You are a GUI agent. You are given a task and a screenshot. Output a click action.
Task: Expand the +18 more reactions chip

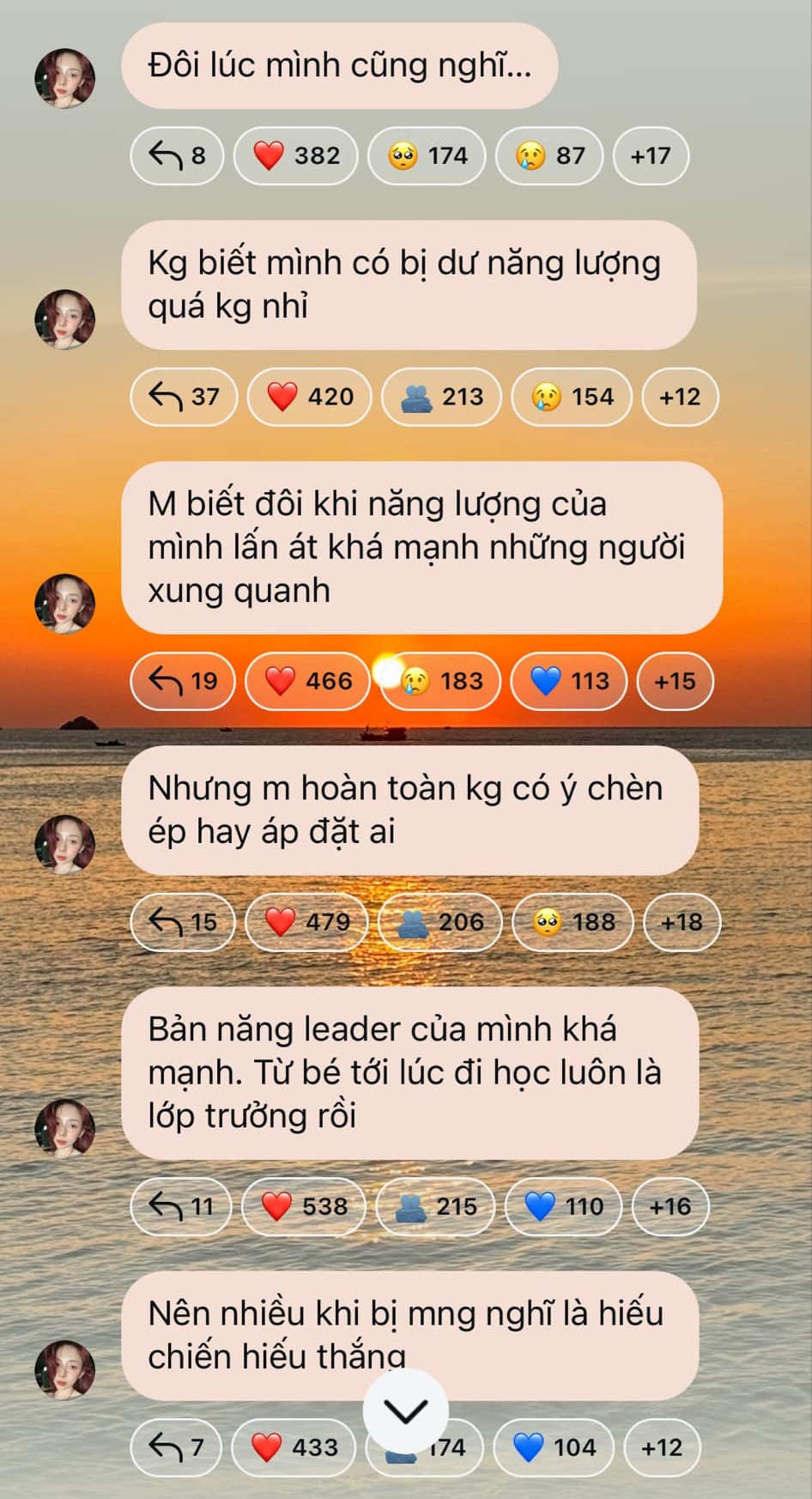point(682,922)
